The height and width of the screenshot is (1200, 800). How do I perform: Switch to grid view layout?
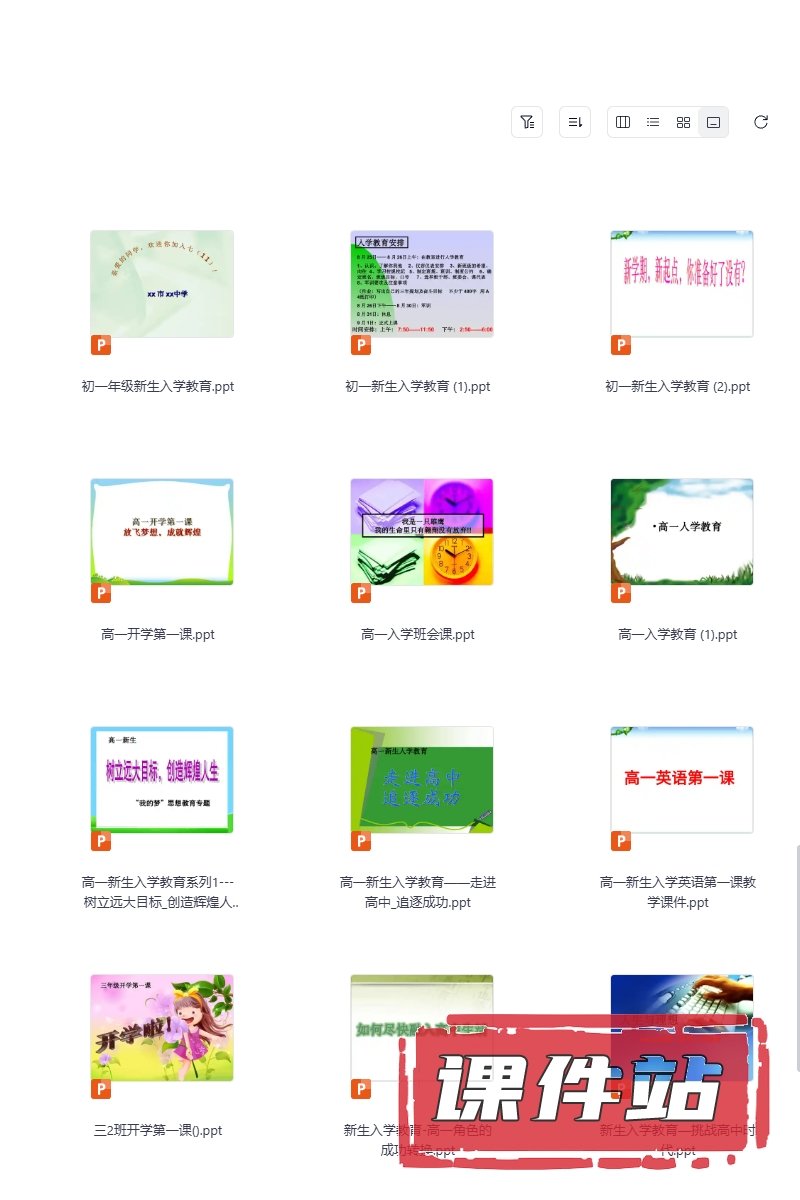coord(683,122)
